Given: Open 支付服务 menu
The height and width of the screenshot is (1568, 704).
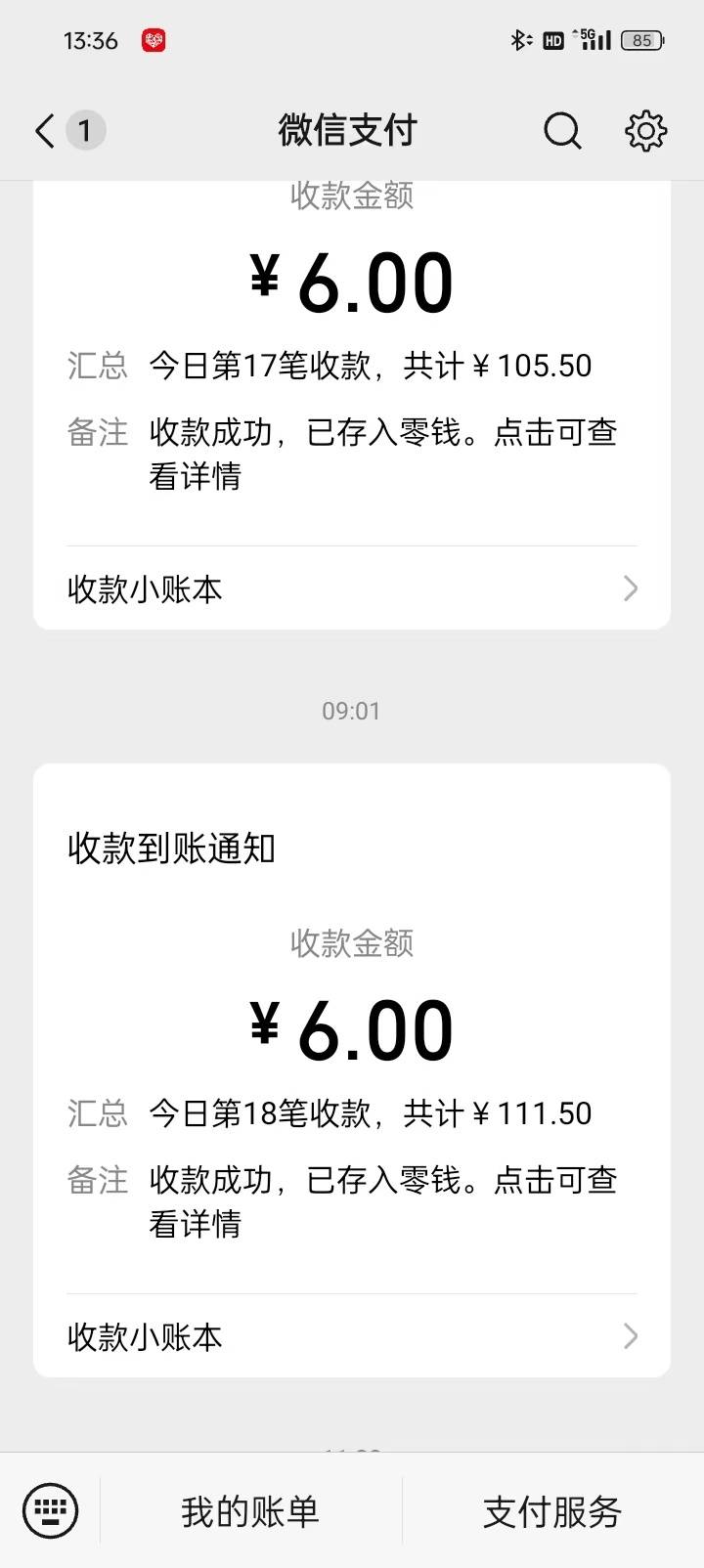Looking at the screenshot, I should coord(552,1511).
